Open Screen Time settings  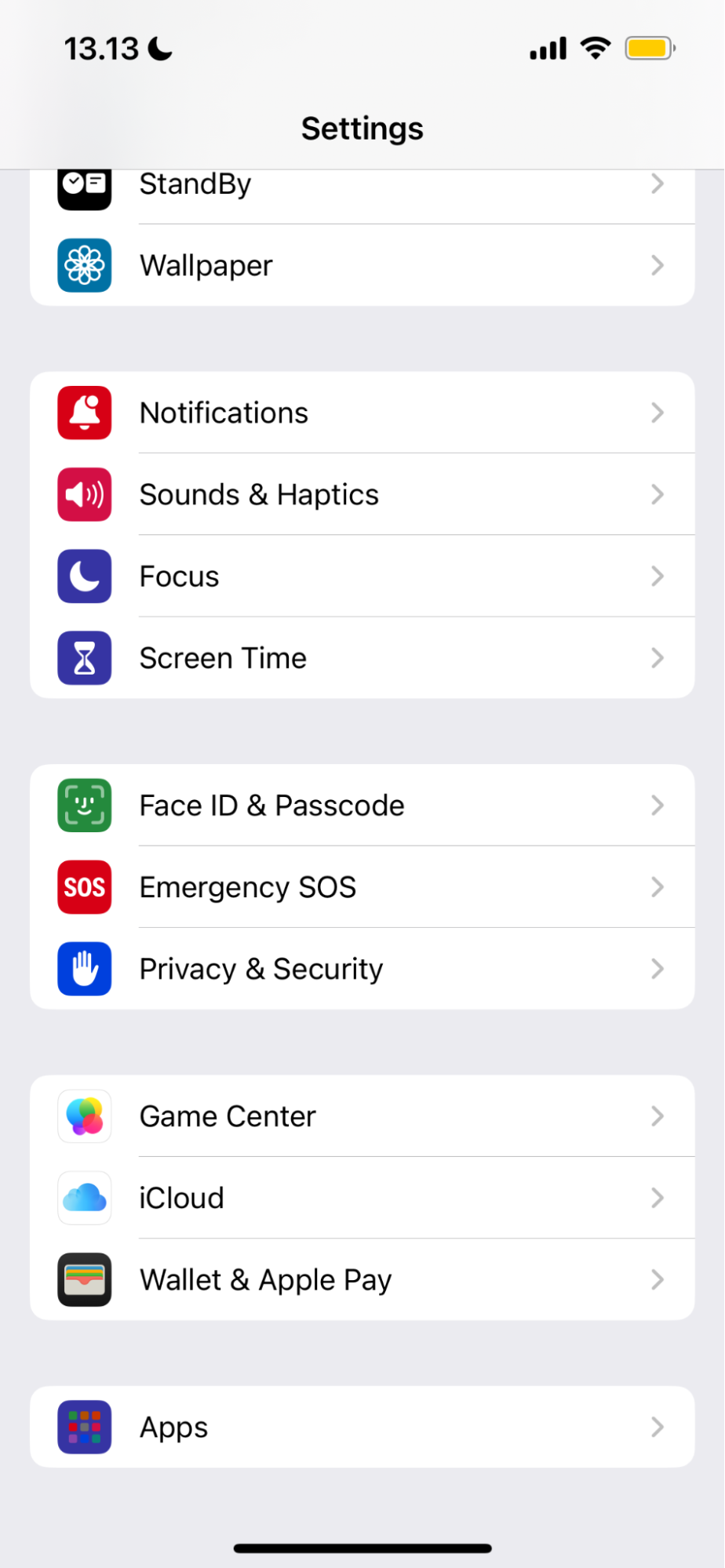pyautogui.click(x=362, y=658)
